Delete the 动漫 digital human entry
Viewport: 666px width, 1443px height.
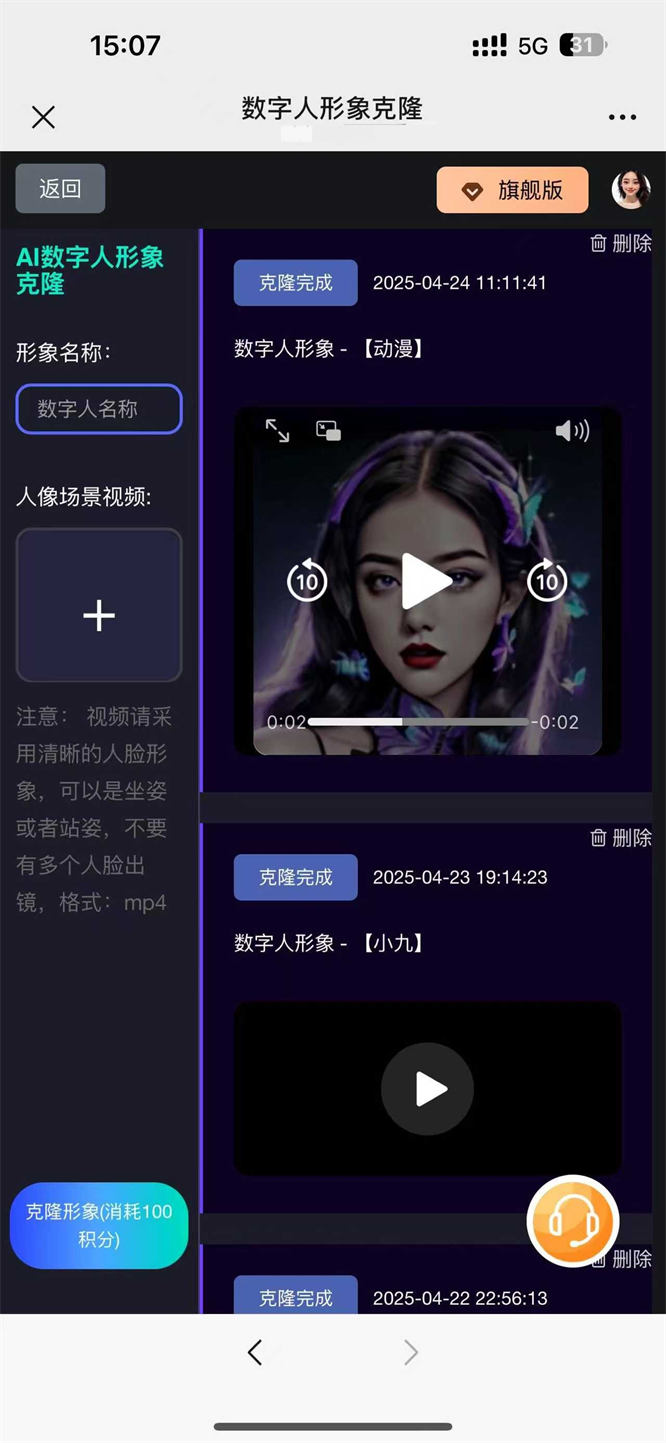[621, 243]
